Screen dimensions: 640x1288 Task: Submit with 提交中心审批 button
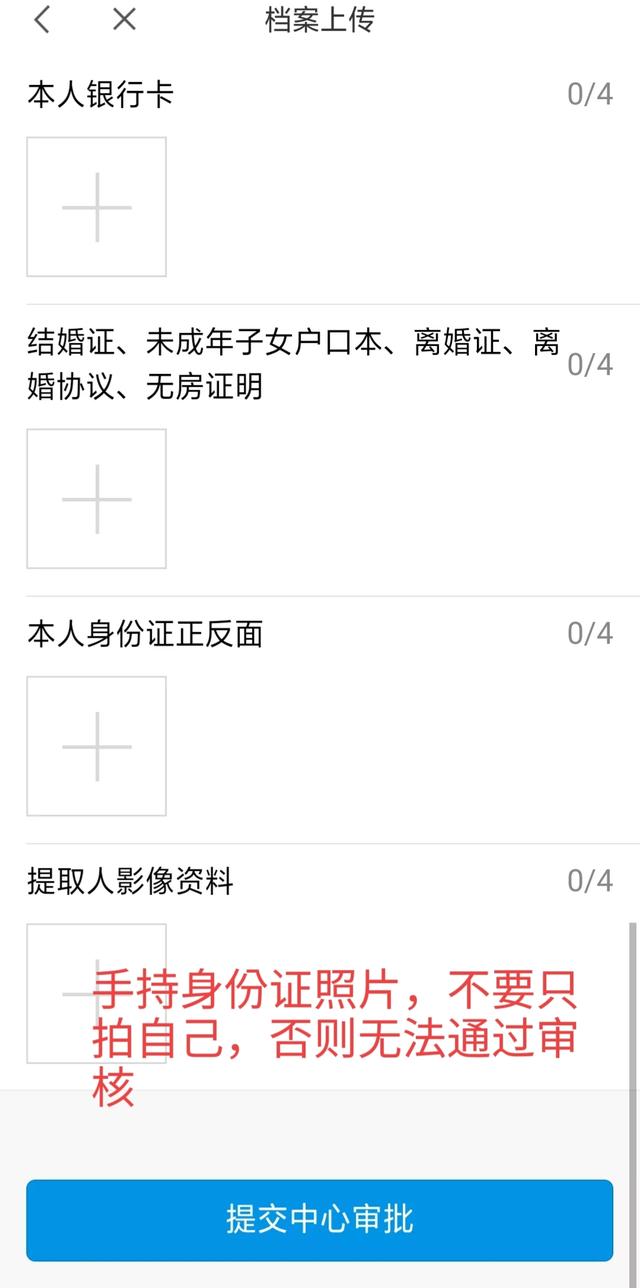point(319,1220)
